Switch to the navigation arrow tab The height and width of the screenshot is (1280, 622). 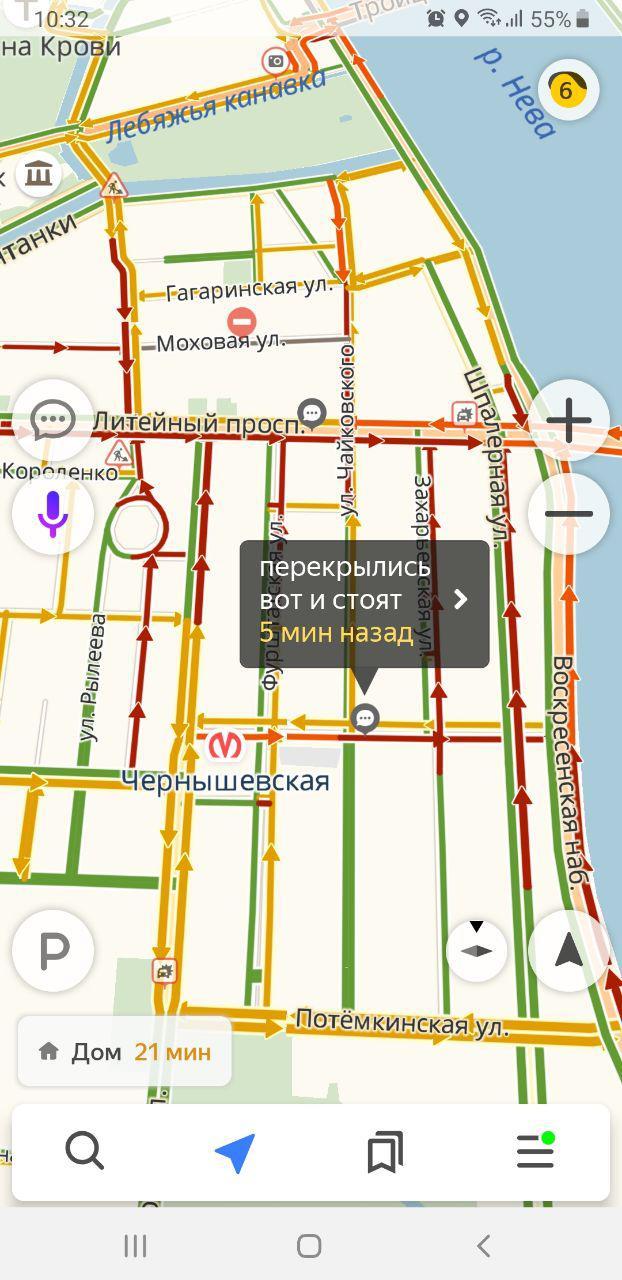point(236,1152)
